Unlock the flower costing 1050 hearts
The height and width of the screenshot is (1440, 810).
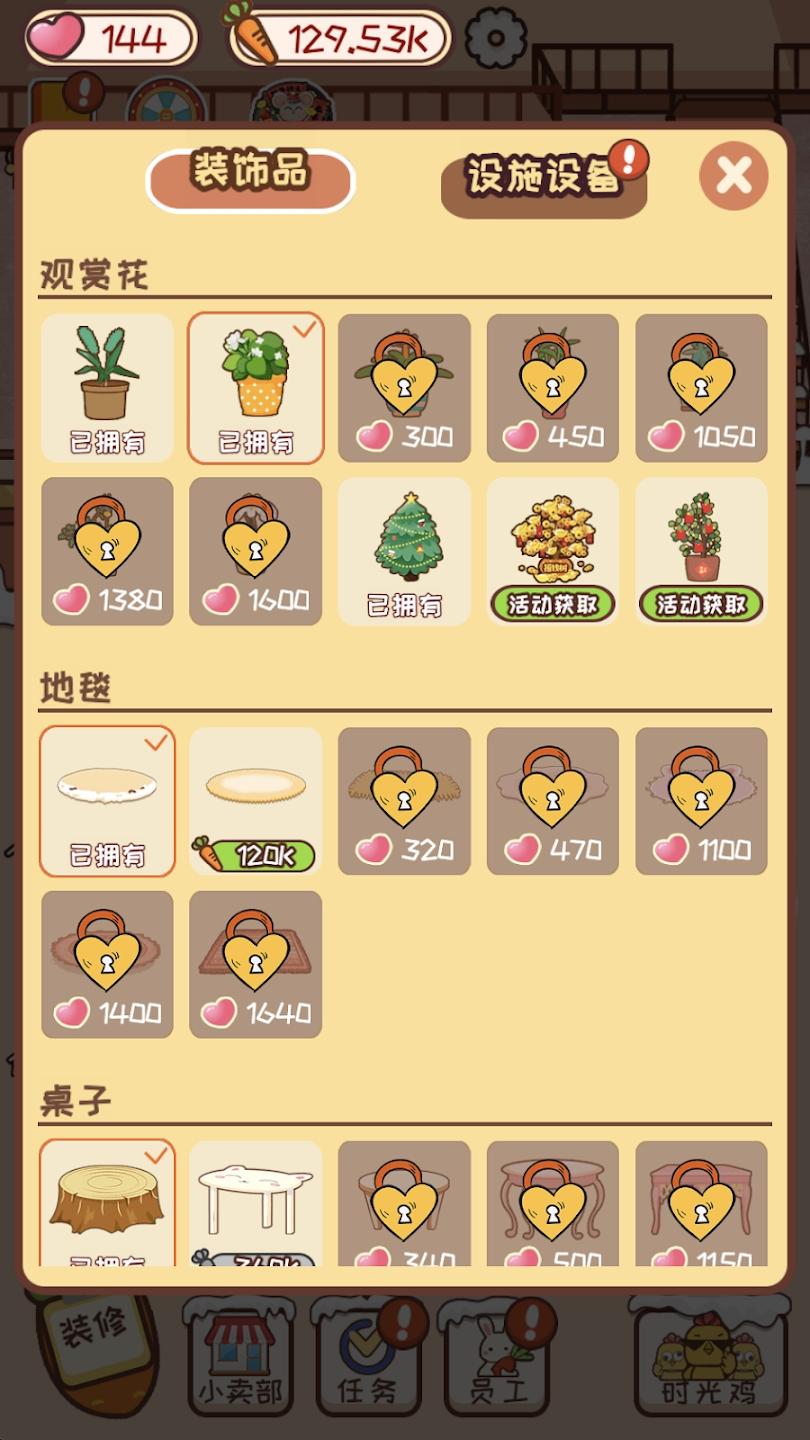pyautogui.click(x=701, y=388)
